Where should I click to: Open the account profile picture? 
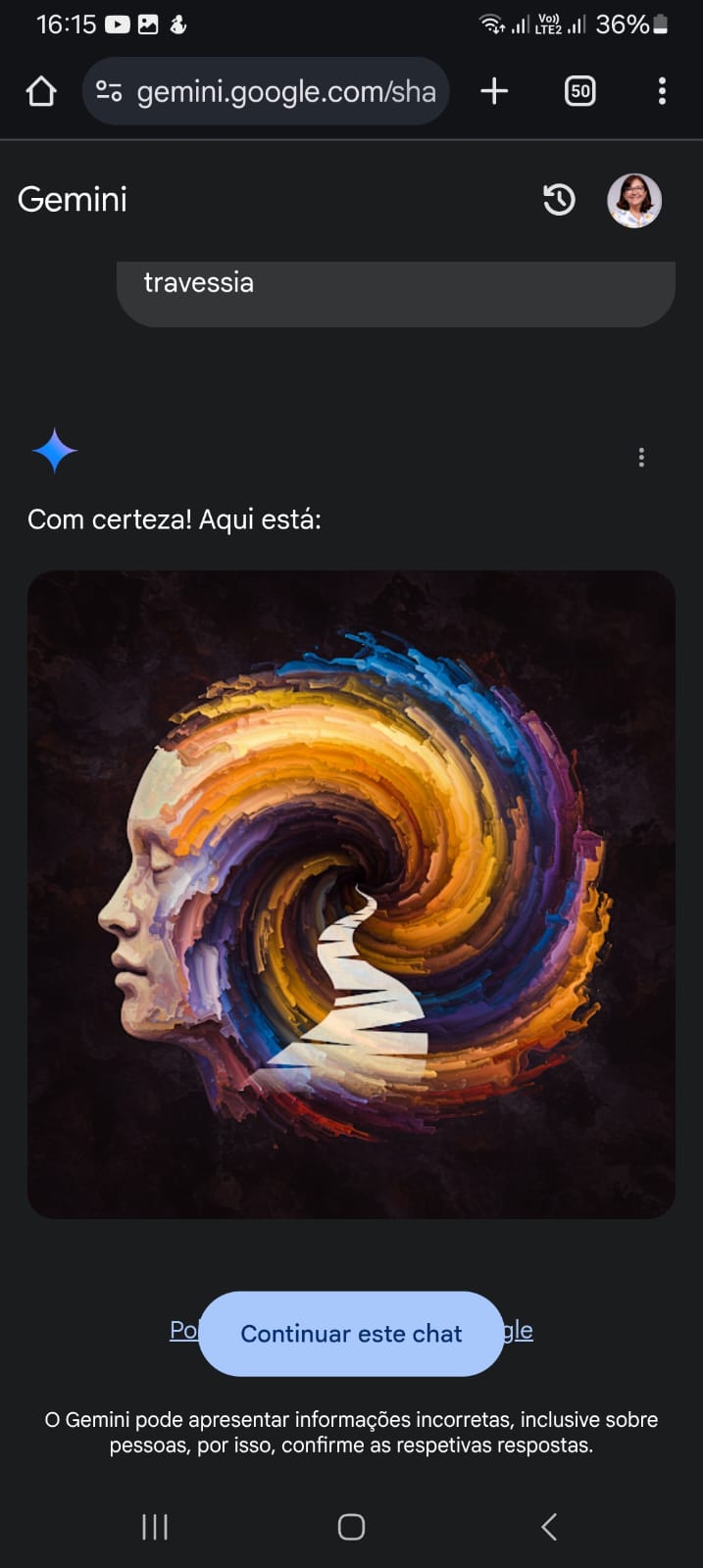point(634,200)
